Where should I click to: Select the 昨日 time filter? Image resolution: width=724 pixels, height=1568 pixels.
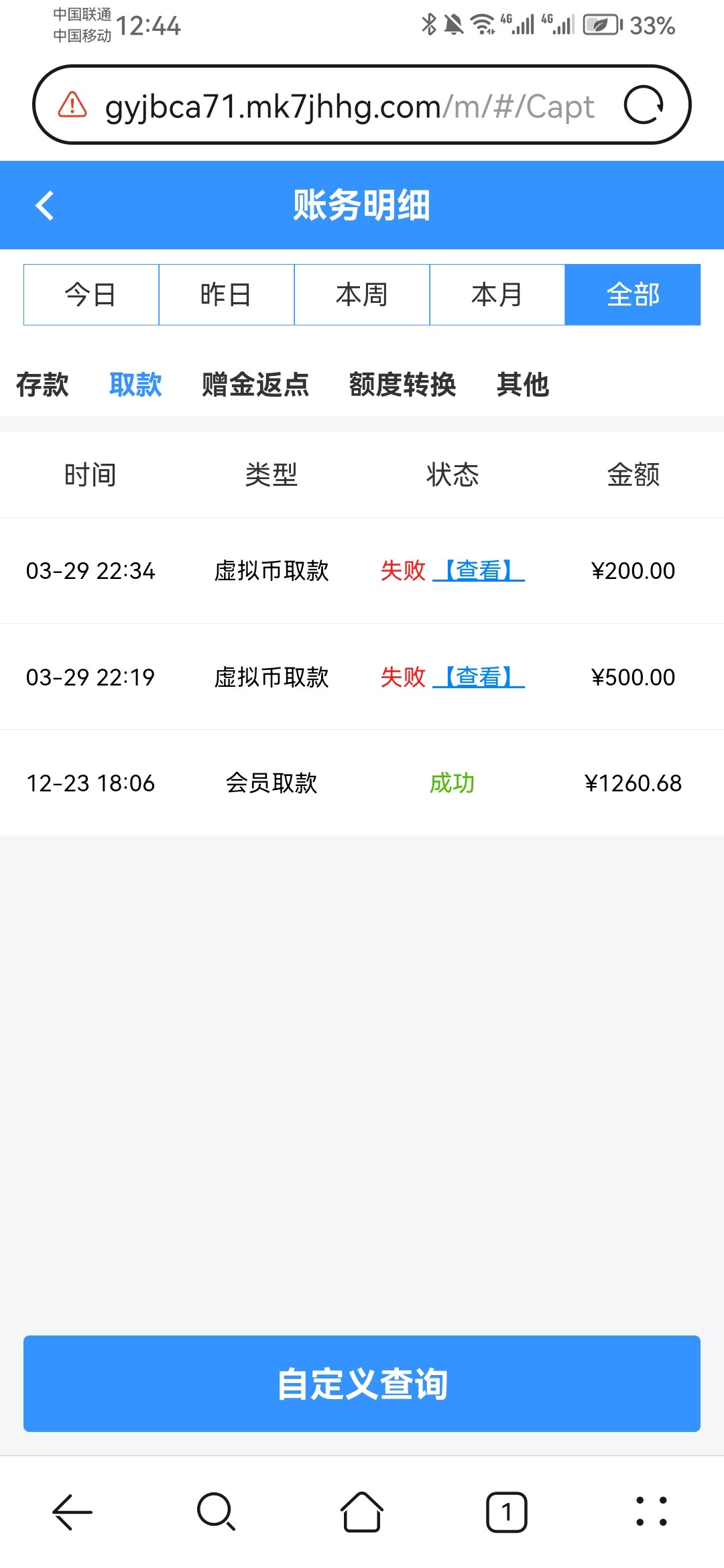tap(227, 295)
